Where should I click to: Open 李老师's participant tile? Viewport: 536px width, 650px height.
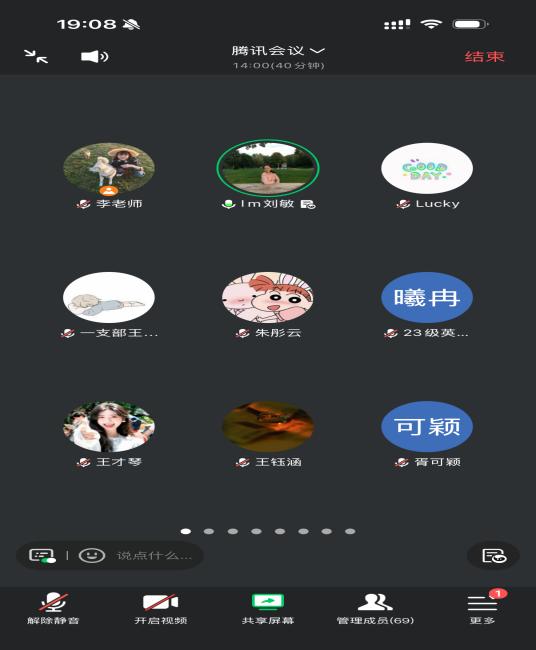coord(109,176)
